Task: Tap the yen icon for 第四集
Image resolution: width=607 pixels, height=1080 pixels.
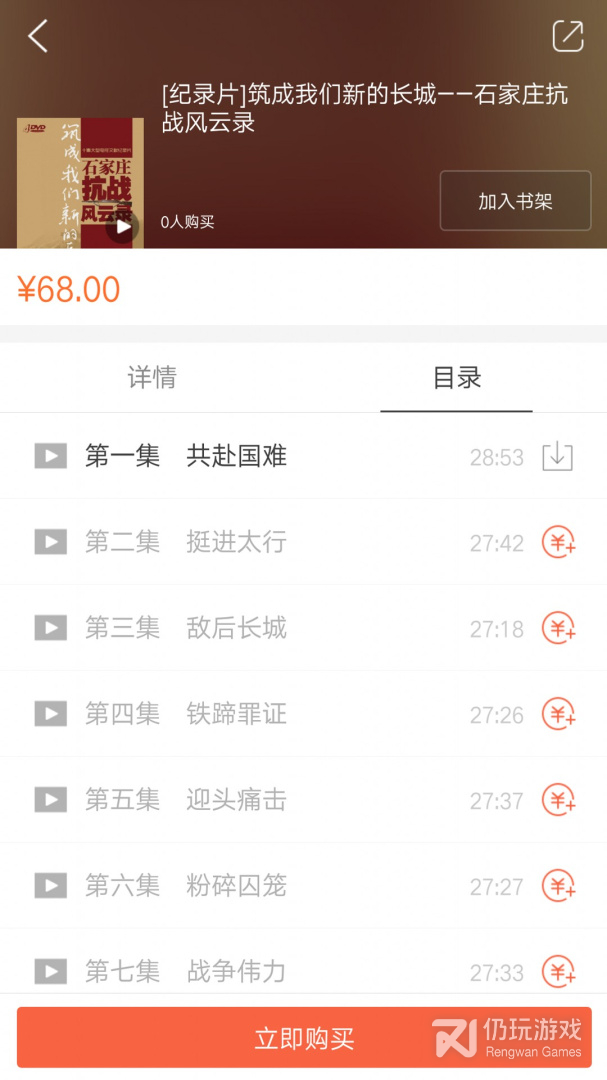Action: pos(558,714)
